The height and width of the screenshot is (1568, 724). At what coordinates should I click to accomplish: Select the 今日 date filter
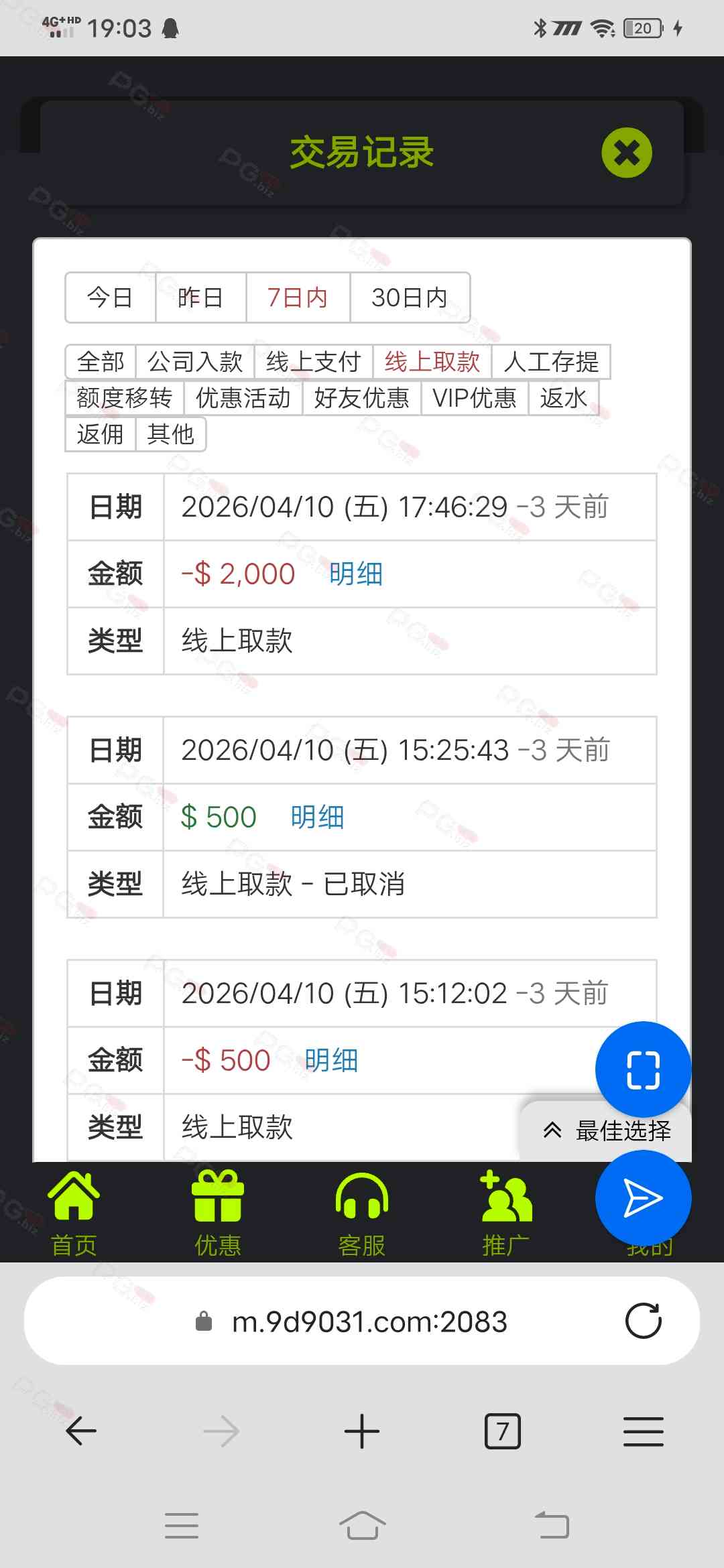click(110, 297)
